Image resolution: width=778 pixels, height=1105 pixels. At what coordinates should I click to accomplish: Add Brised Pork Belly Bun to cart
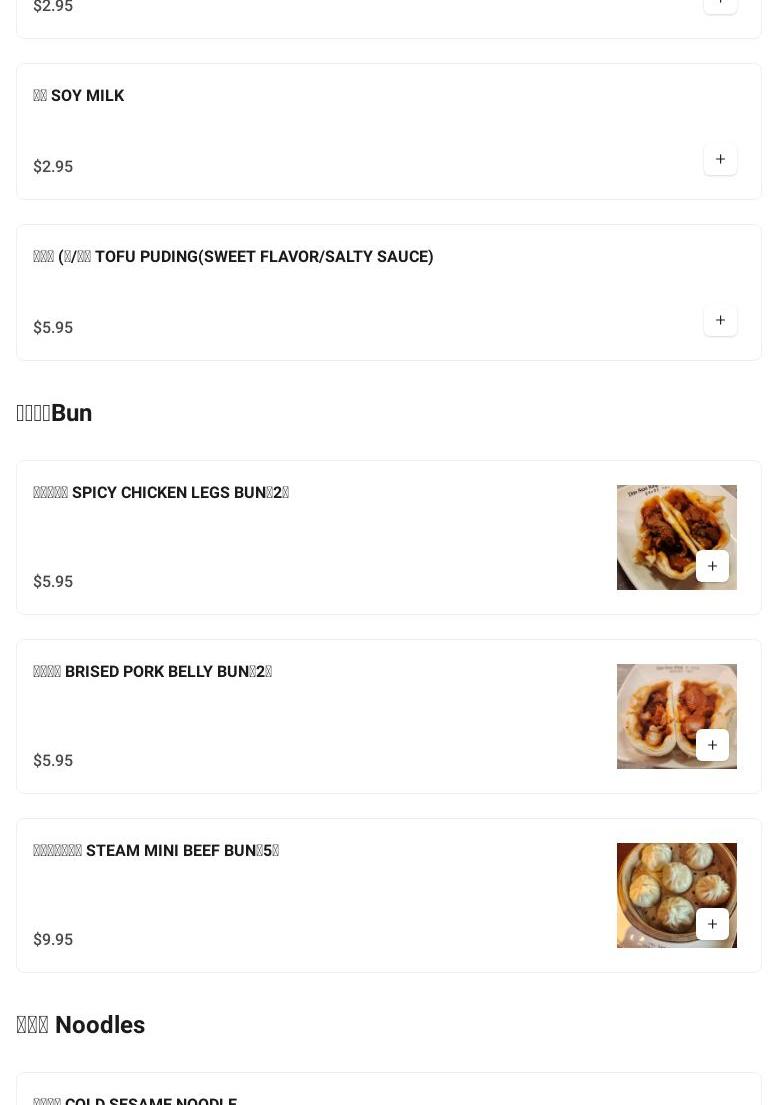712,746
